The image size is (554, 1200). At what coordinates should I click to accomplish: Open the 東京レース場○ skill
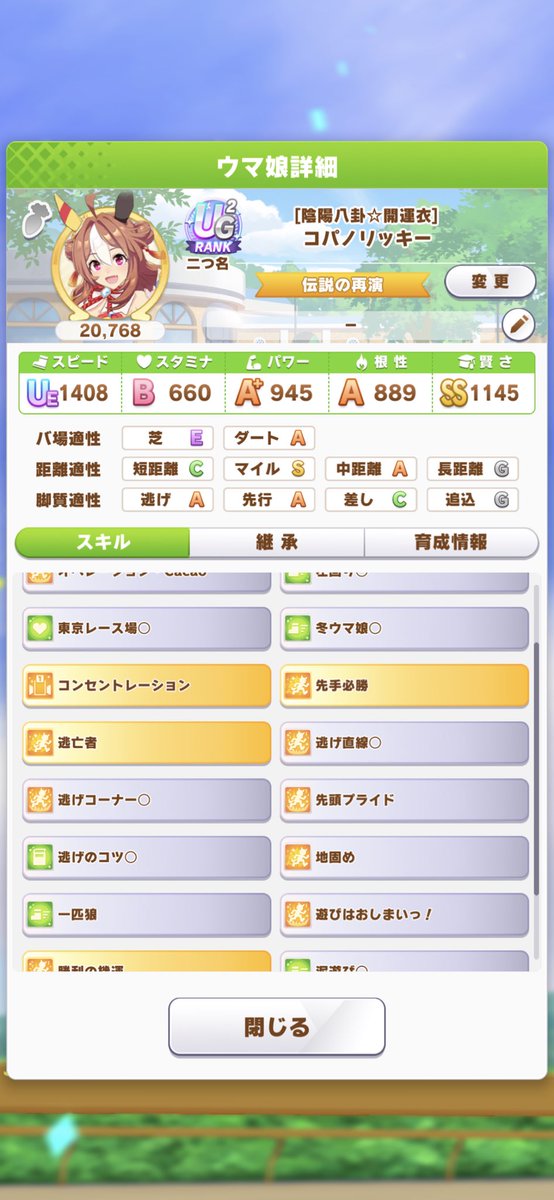[147, 629]
